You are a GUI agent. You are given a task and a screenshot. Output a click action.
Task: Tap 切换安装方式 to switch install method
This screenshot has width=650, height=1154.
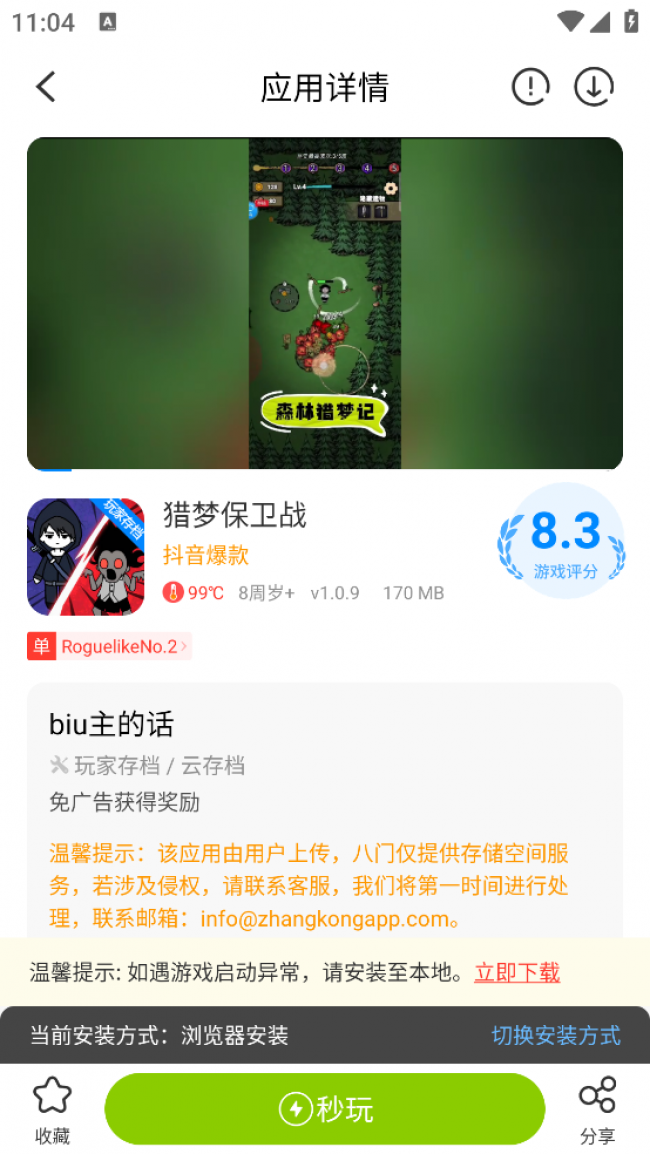coord(556,1035)
